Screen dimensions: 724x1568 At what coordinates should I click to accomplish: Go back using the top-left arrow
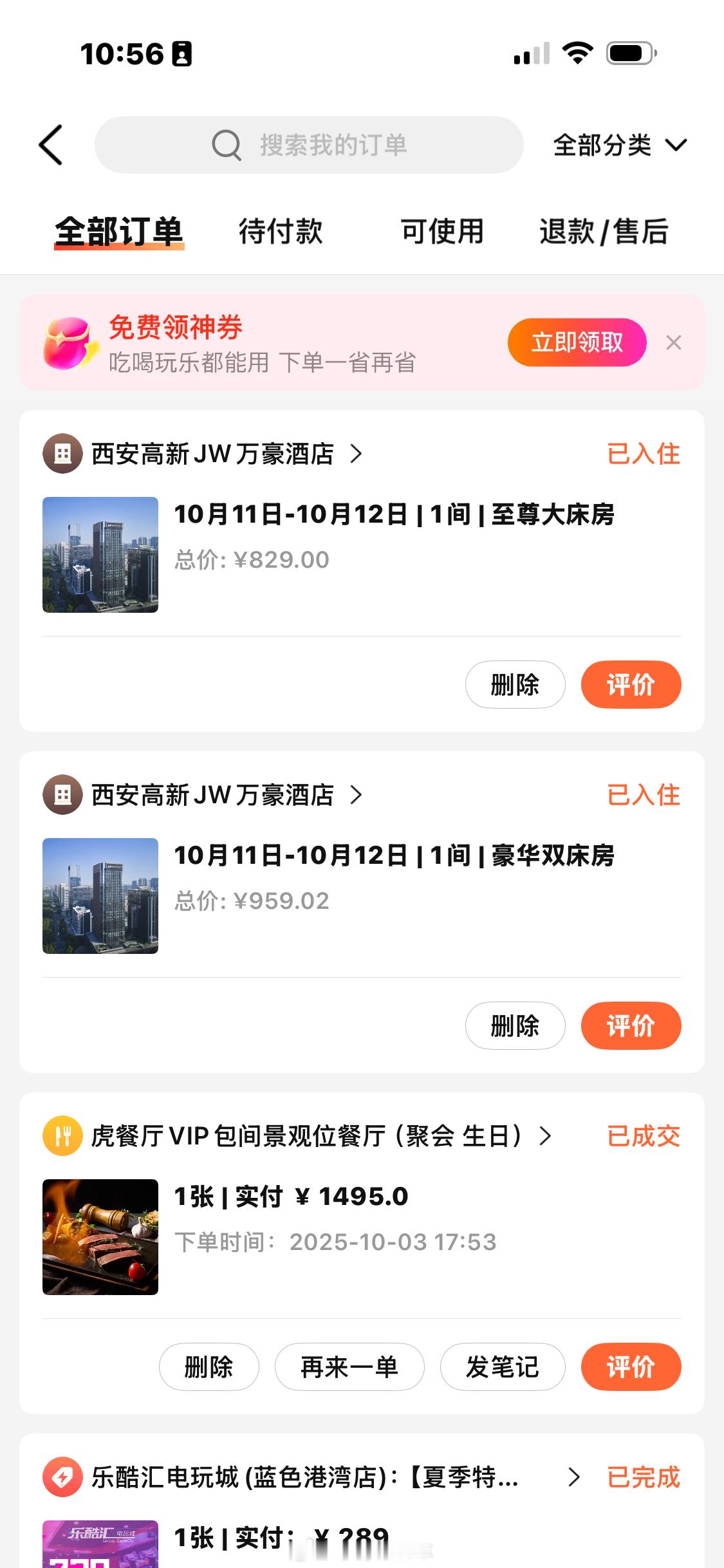click(x=51, y=145)
